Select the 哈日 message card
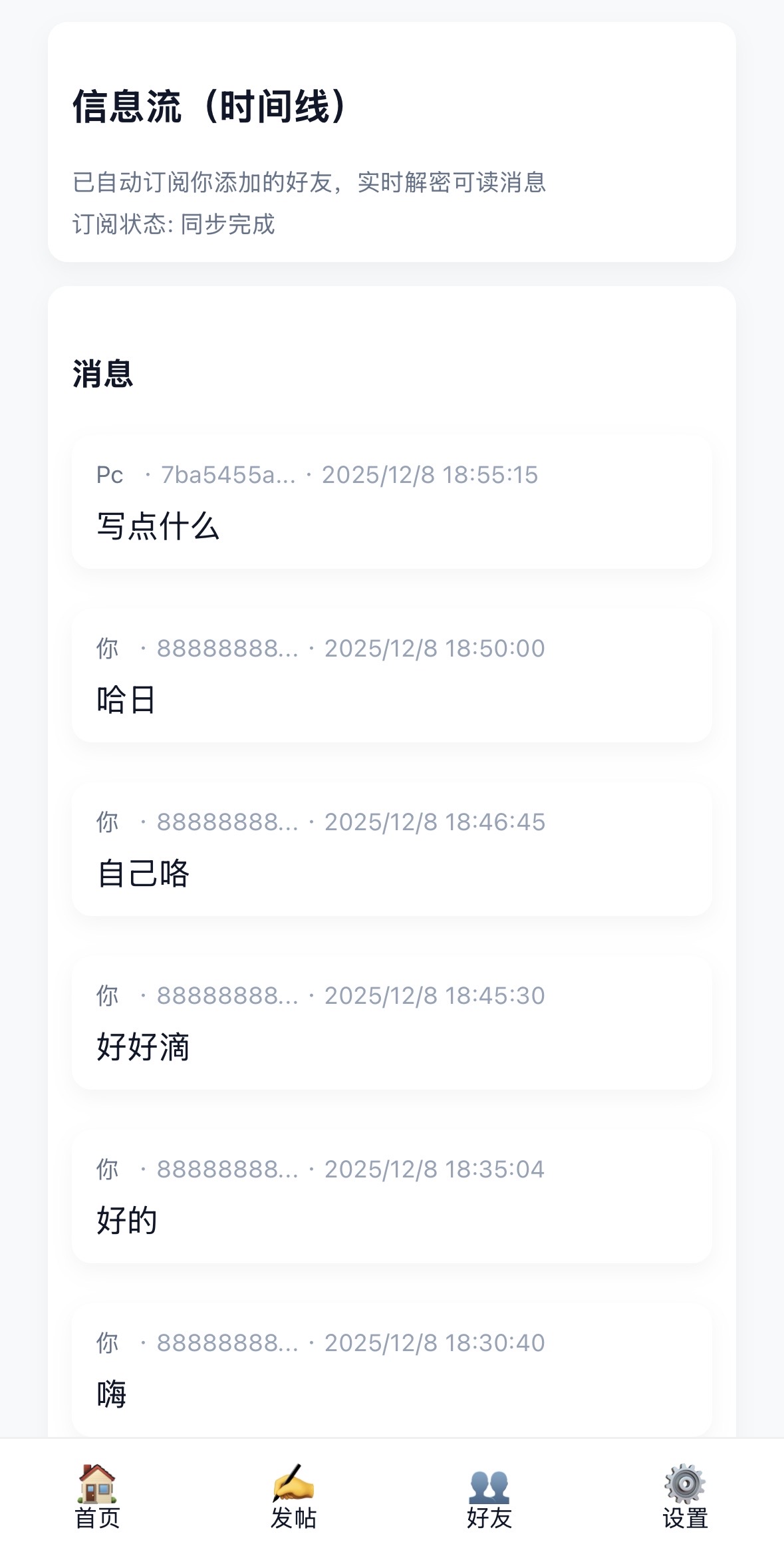This screenshot has width=784, height=1556. 392,676
